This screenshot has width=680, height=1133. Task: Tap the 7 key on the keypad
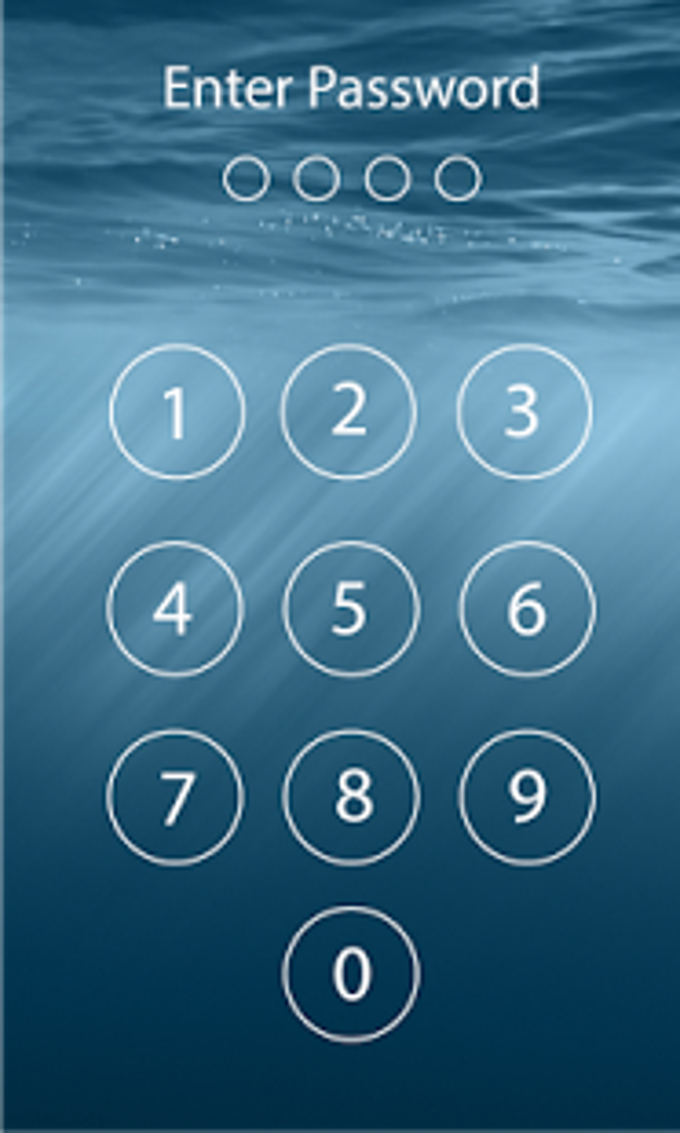(x=176, y=798)
